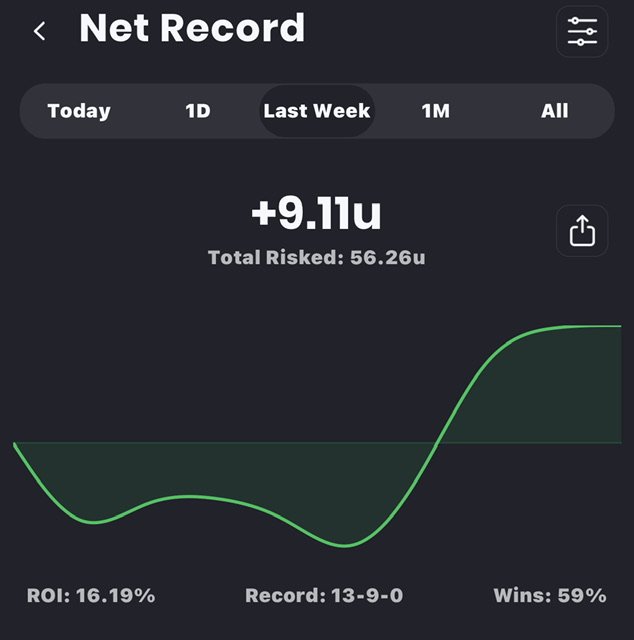
Task: Go back from Net Record
Action: tap(40, 31)
